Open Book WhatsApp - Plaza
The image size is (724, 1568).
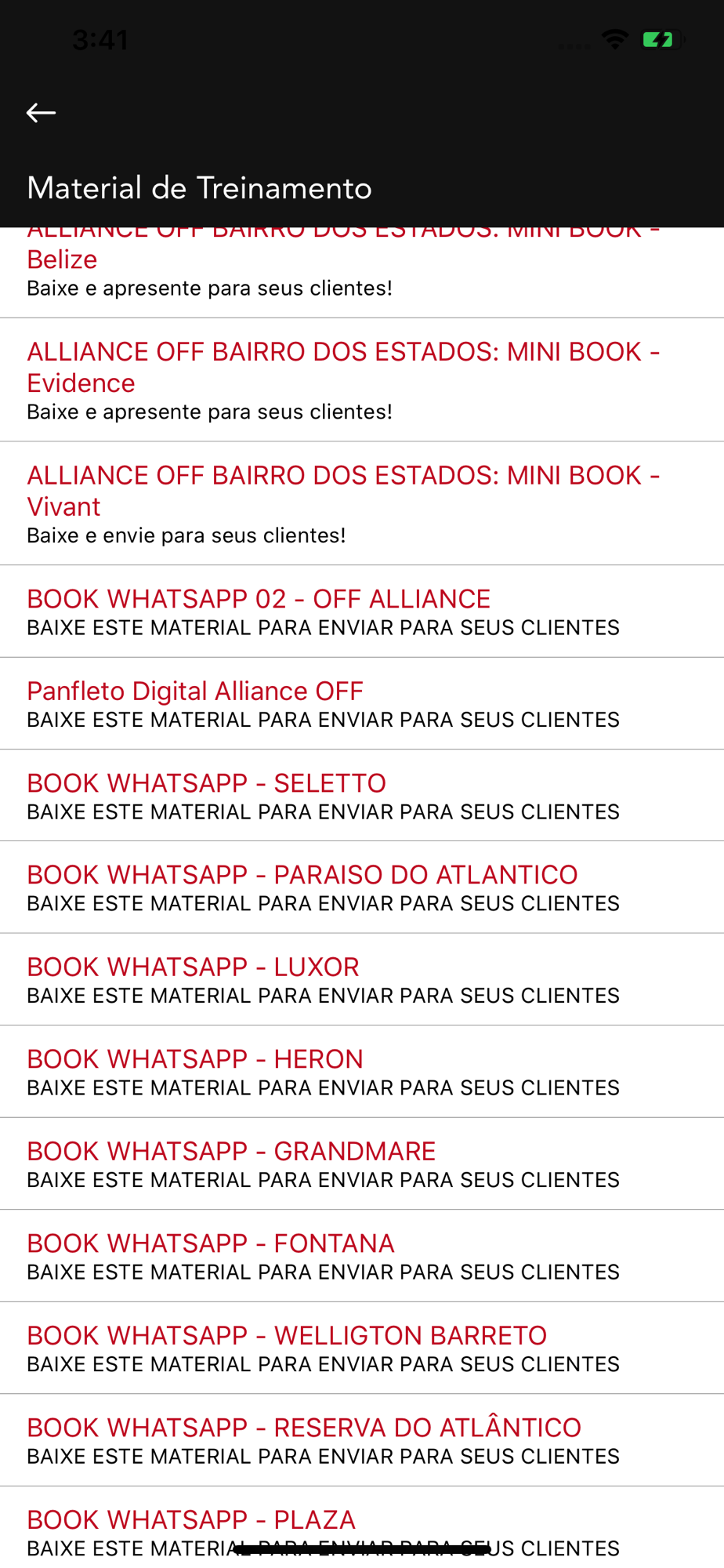point(360,1525)
